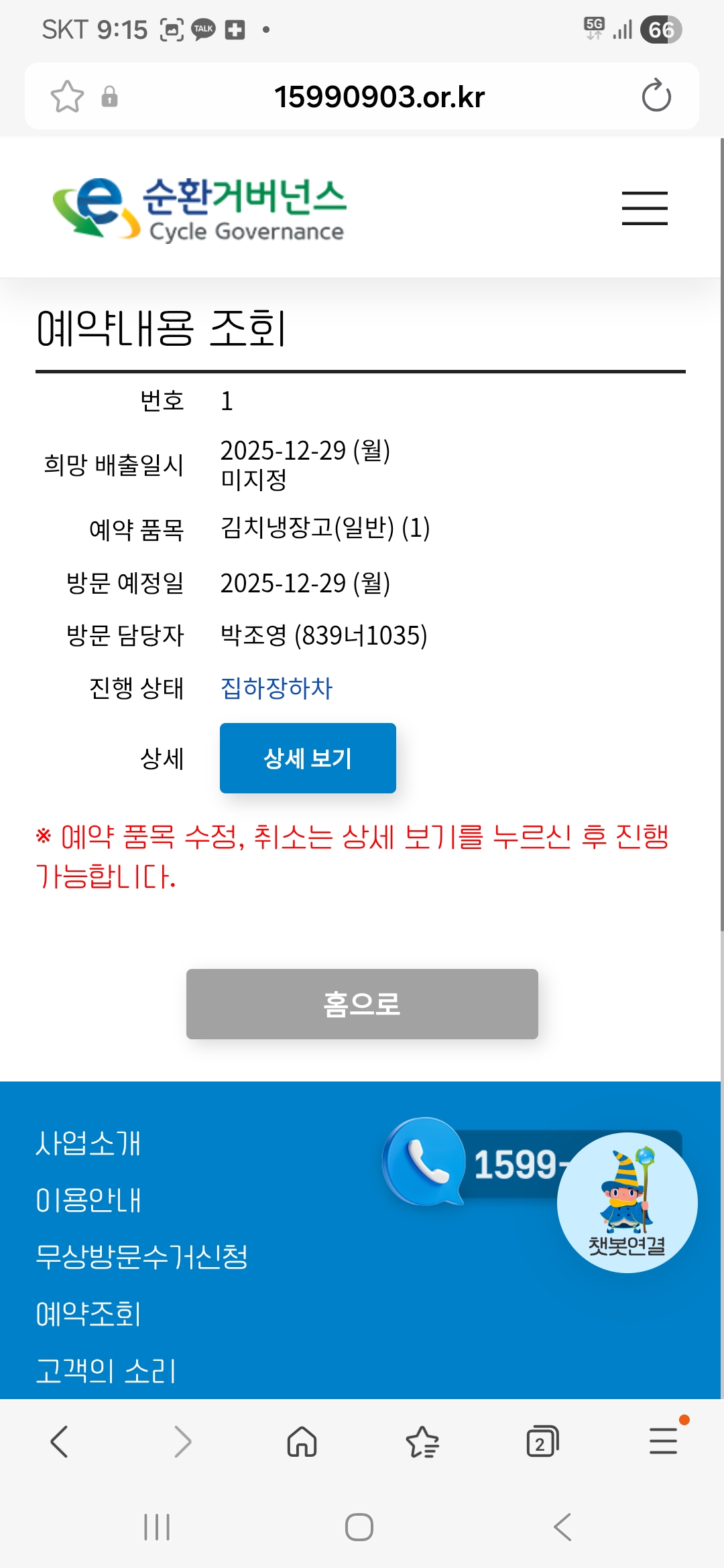
Task: Call the 1599 phone number banner
Action: pyautogui.click(x=469, y=1163)
